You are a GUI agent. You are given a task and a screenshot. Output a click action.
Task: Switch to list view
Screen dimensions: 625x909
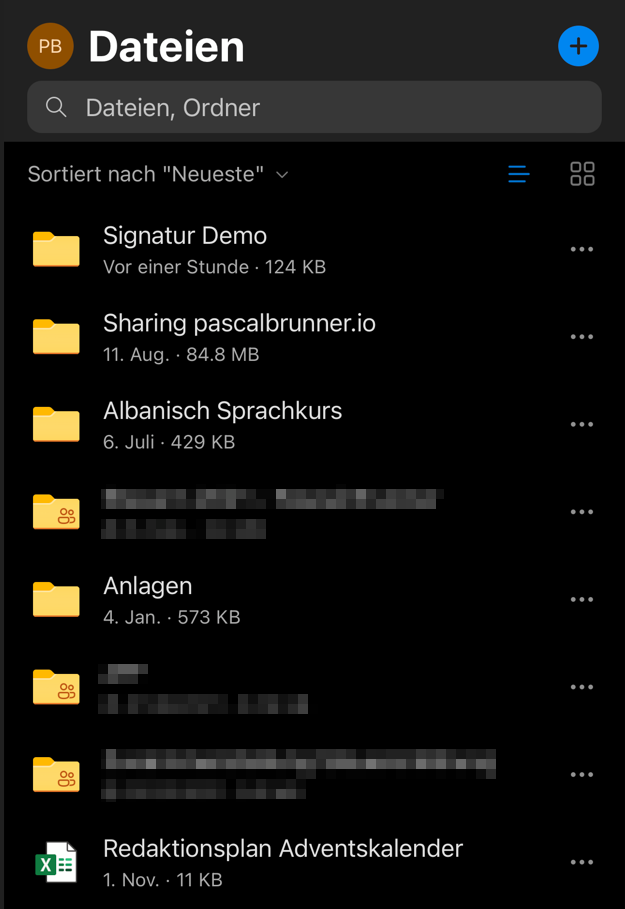[x=519, y=175]
